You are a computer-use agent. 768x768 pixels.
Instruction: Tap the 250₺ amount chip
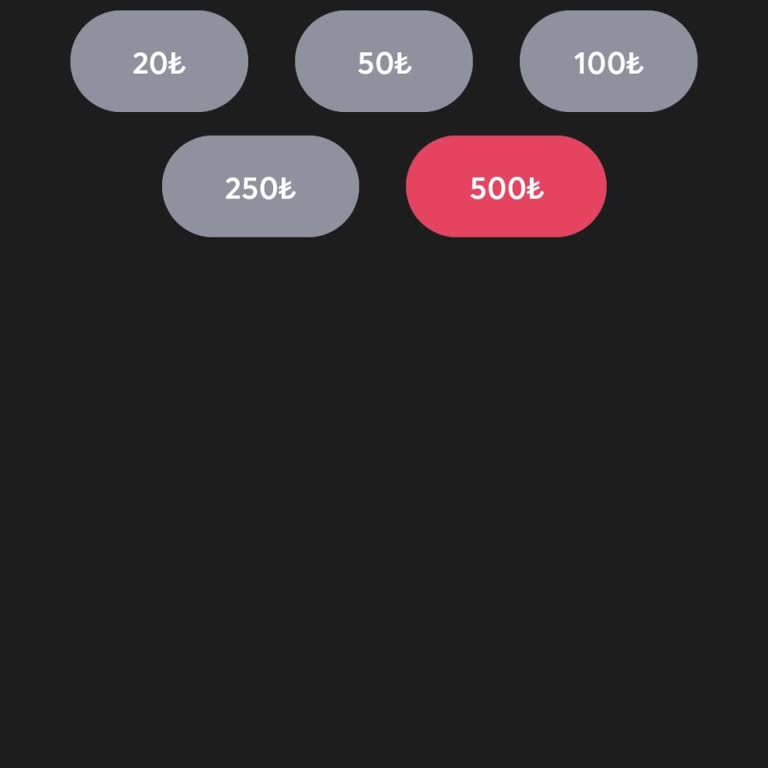pos(260,187)
